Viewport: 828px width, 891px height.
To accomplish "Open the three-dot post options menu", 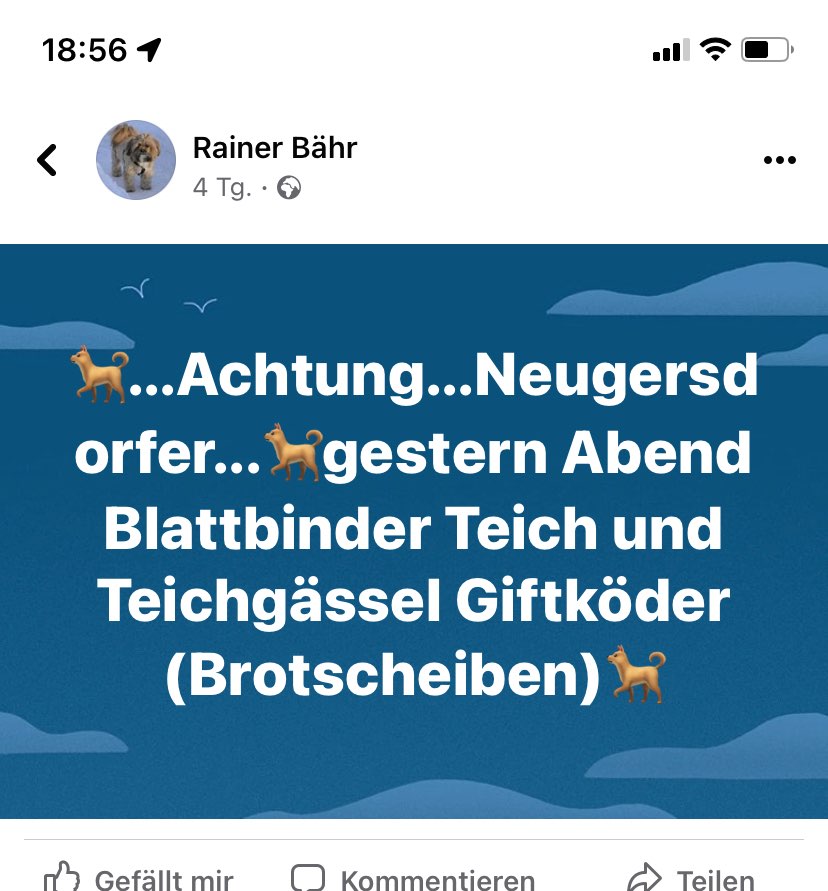I will point(779,159).
